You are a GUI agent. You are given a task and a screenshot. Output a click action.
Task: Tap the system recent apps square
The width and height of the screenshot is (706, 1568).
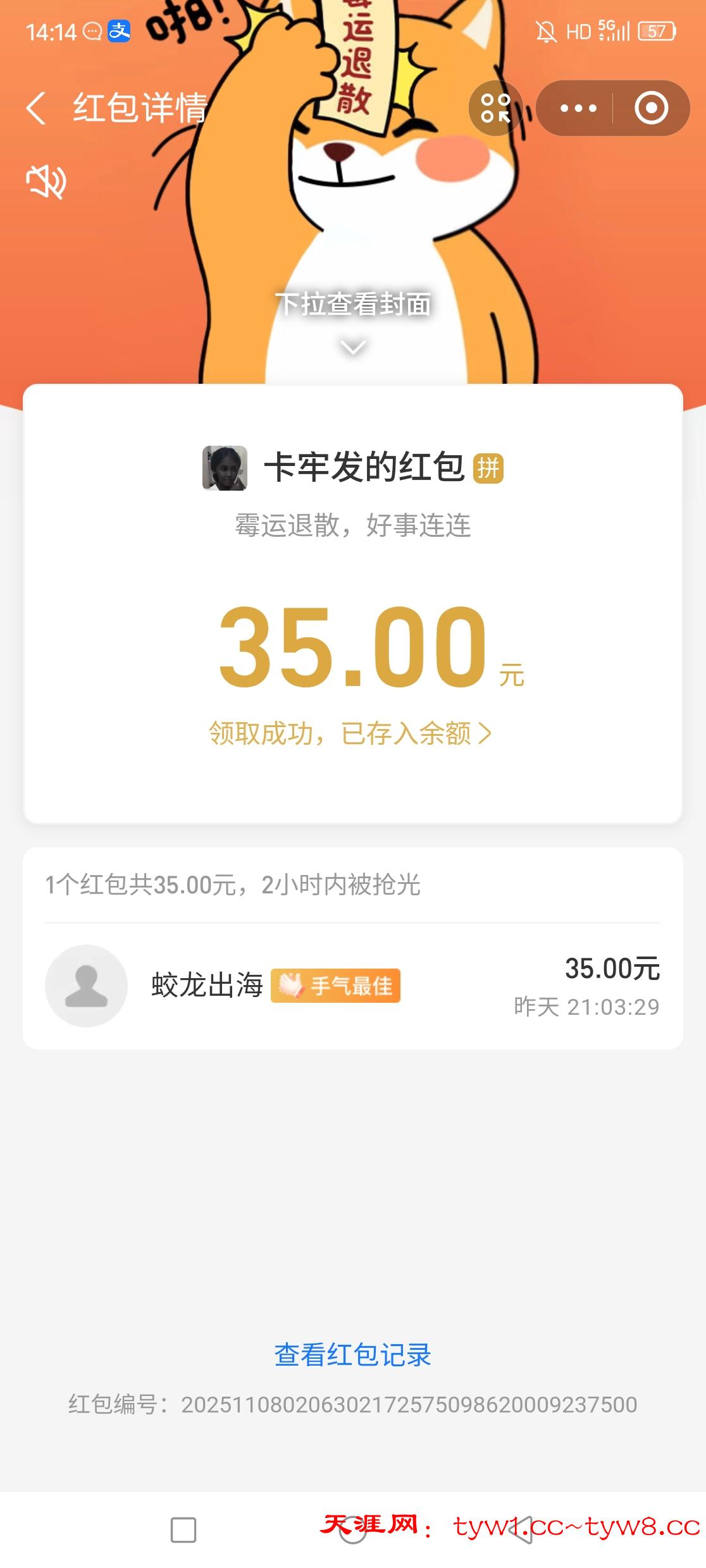click(x=183, y=1530)
